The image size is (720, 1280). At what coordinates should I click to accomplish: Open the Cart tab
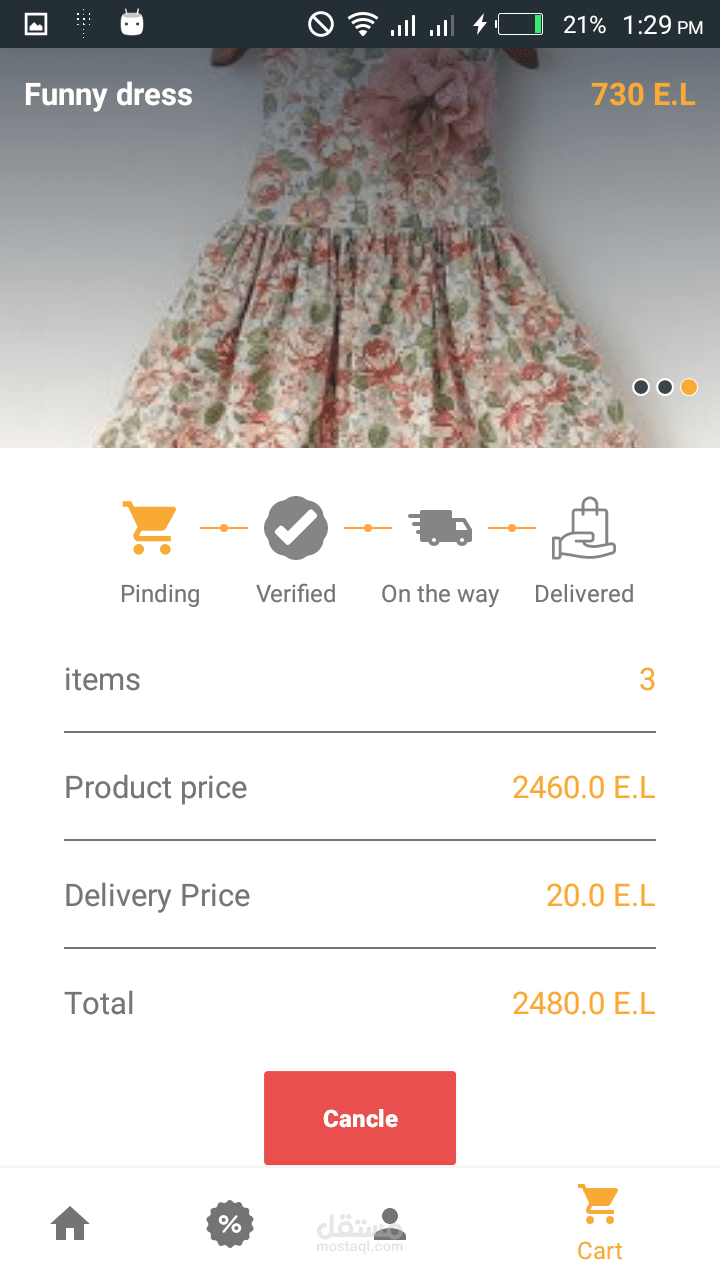coord(599,1223)
